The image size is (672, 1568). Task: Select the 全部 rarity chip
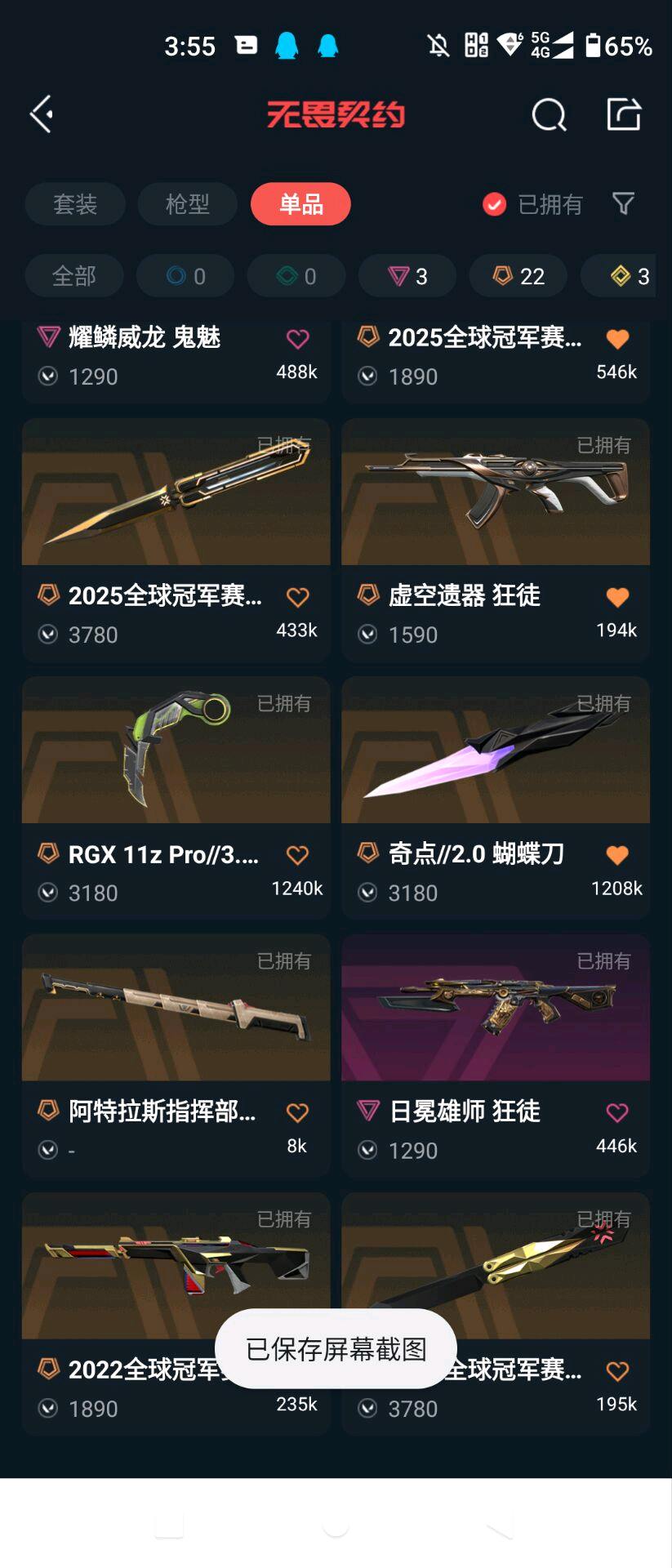click(x=74, y=276)
